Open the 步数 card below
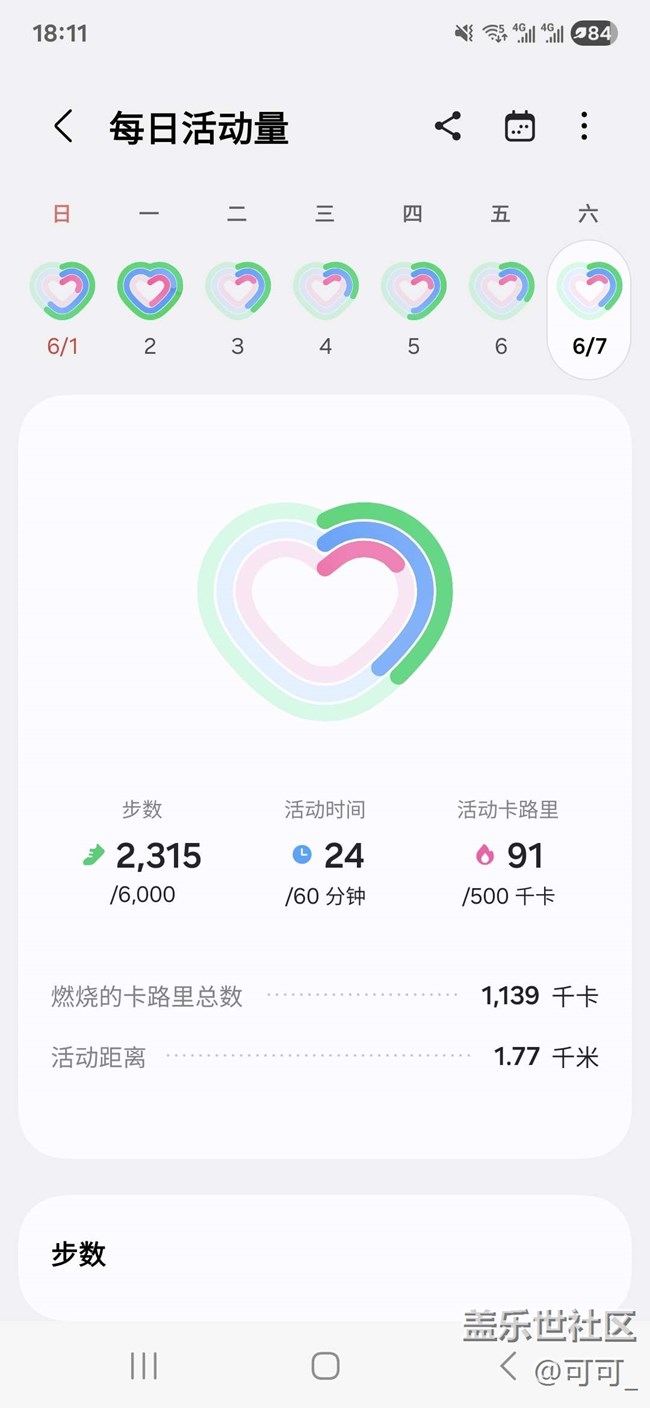Screen dimensions: 650x1408 pos(324,1255)
